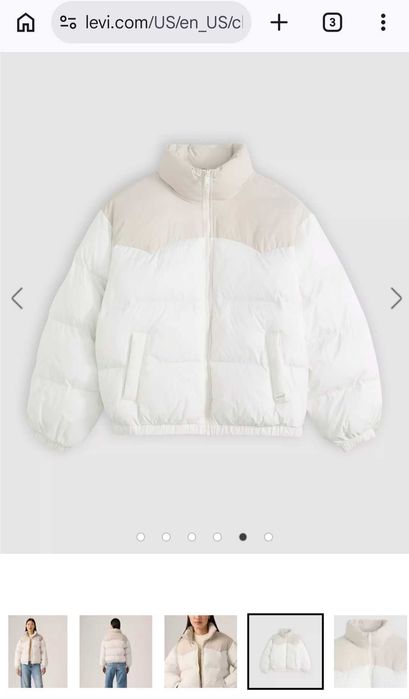The height and width of the screenshot is (699, 409).
Task: Select the collar detail thumbnail
Action: pyautogui.click(x=371, y=651)
